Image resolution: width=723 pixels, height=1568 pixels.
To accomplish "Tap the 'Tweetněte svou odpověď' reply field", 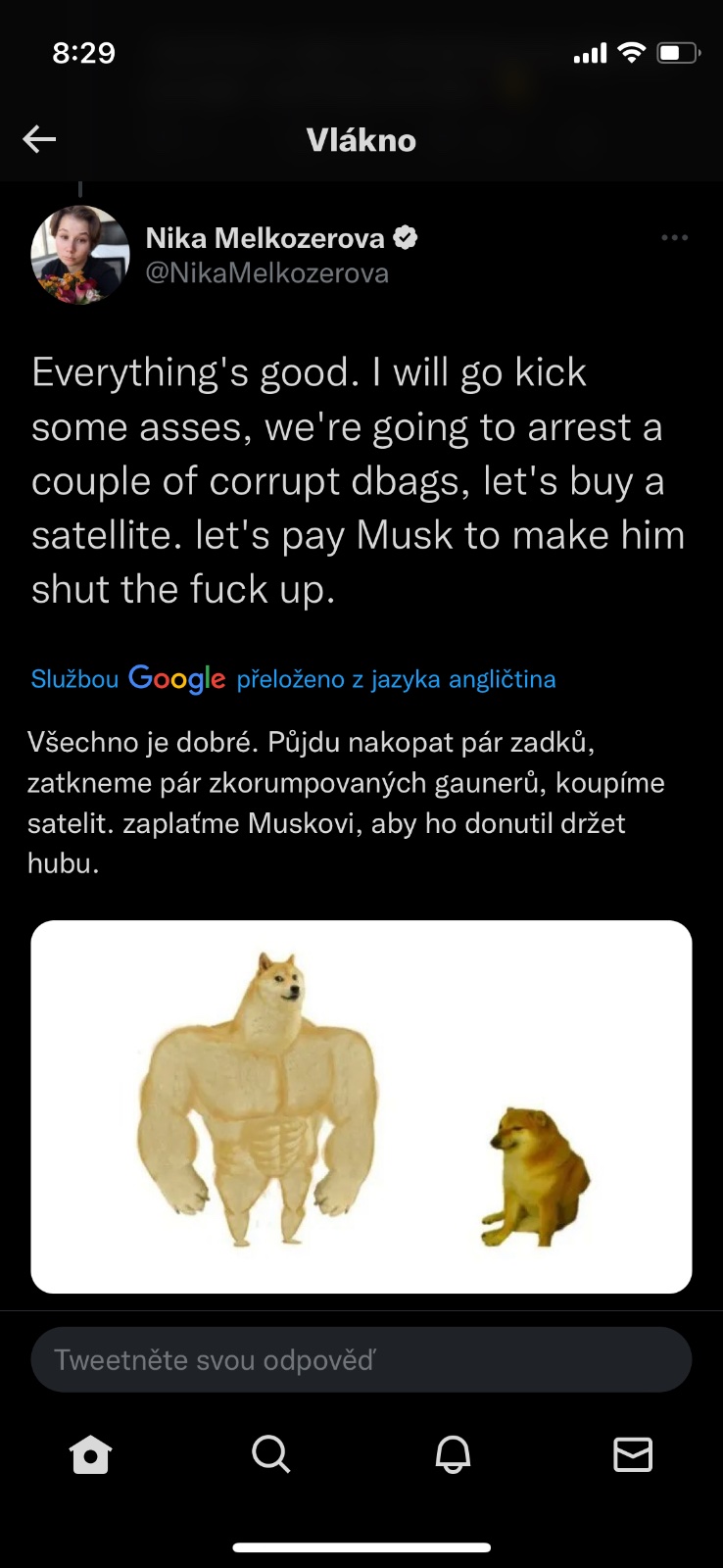I will coord(361,1359).
